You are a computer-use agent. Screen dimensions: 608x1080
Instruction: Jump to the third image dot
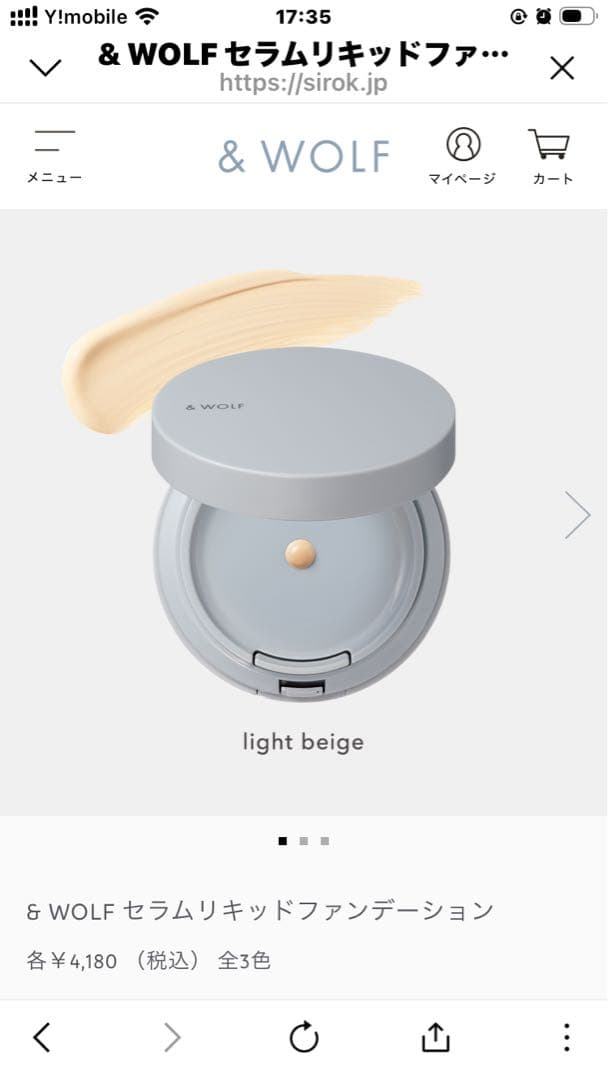[325, 841]
